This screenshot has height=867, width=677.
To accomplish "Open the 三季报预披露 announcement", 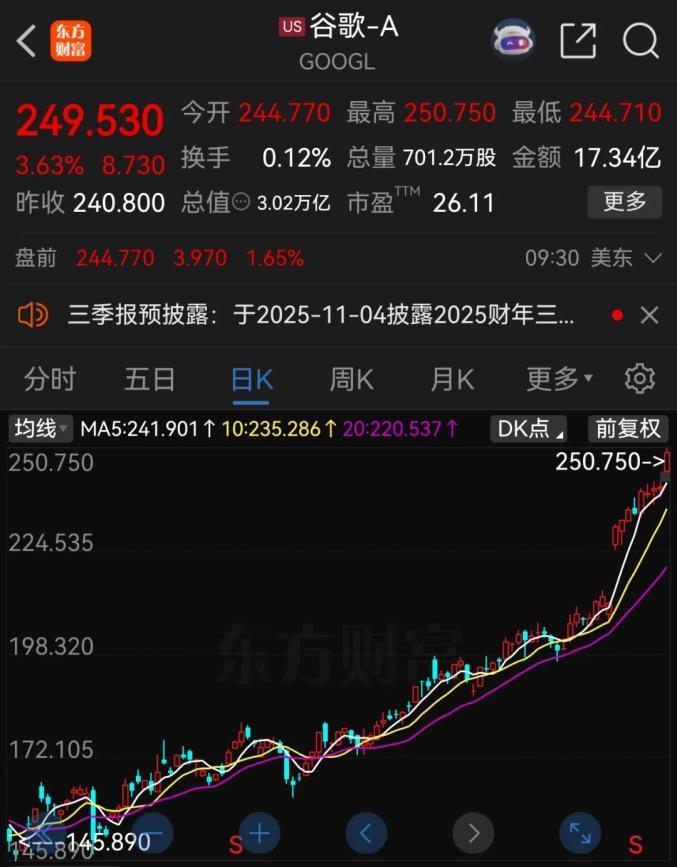I will point(320,316).
